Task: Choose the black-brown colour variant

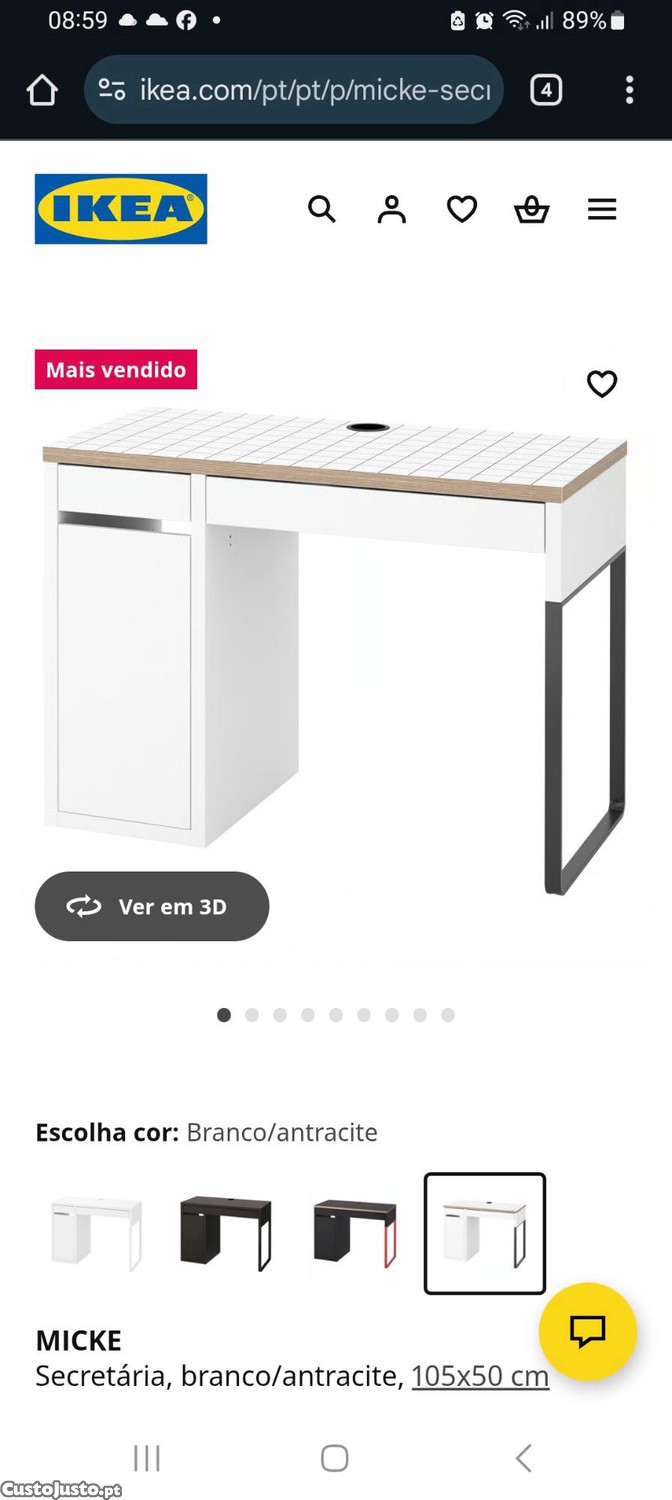Action: point(225,1233)
